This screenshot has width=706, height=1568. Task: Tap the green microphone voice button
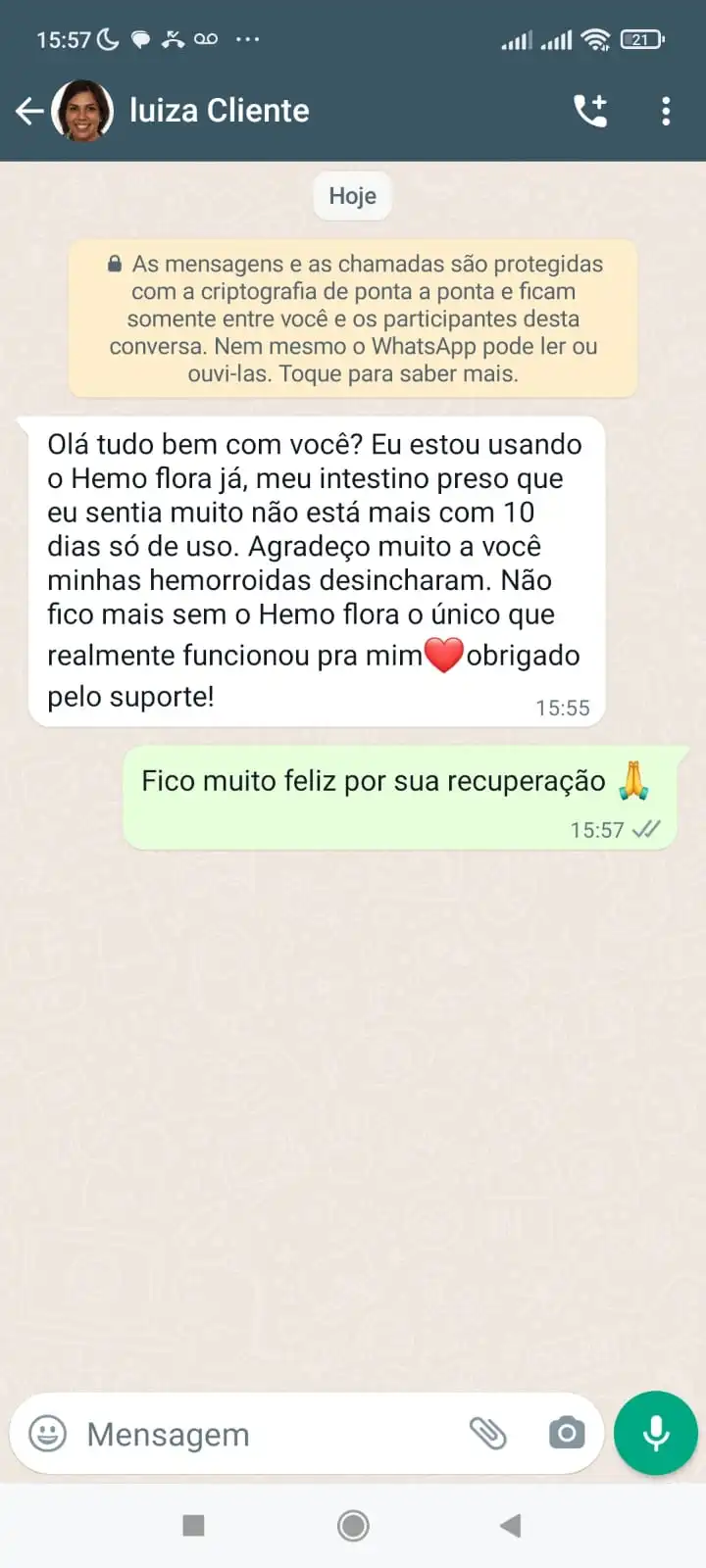(x=655, y=1433)
